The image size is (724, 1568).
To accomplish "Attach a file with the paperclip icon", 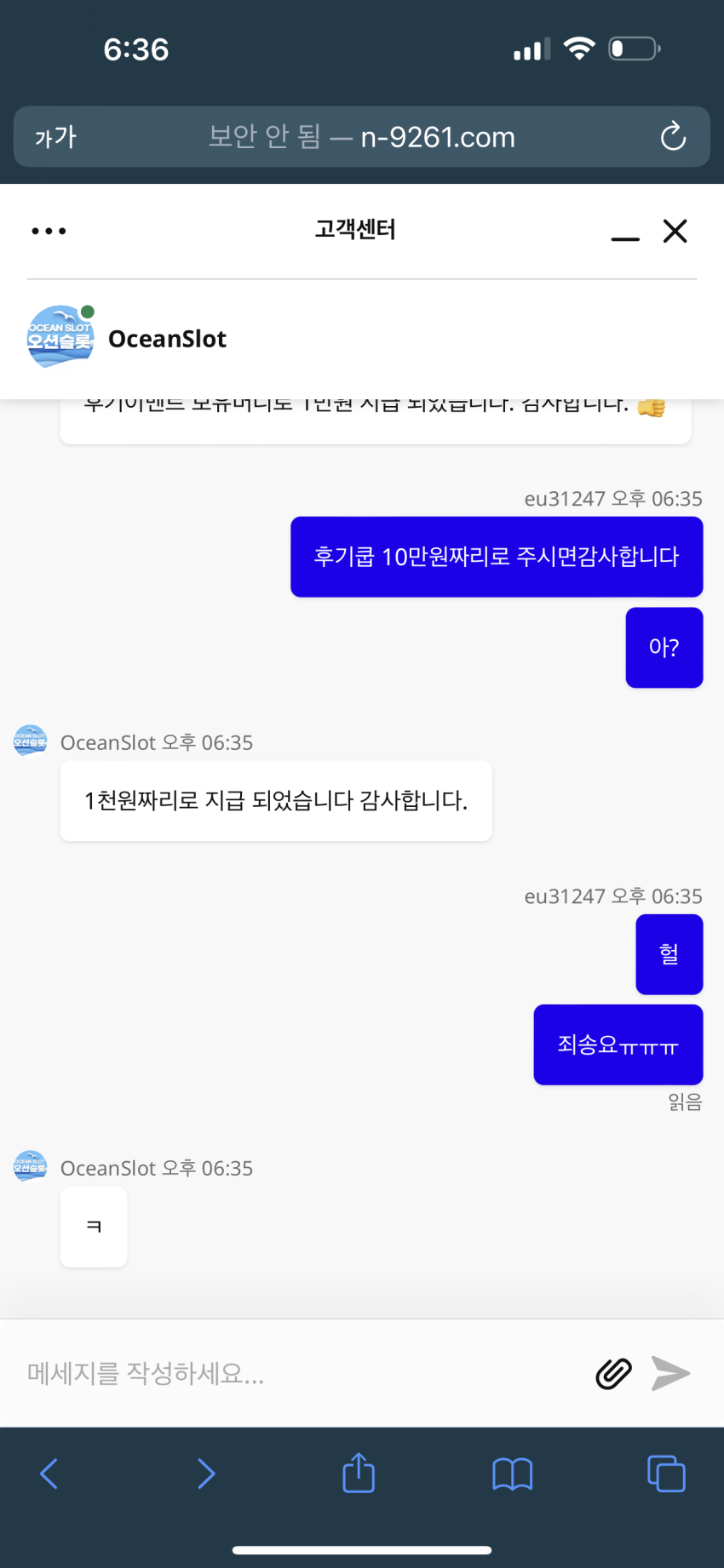I will click(x=613, y=1373).
